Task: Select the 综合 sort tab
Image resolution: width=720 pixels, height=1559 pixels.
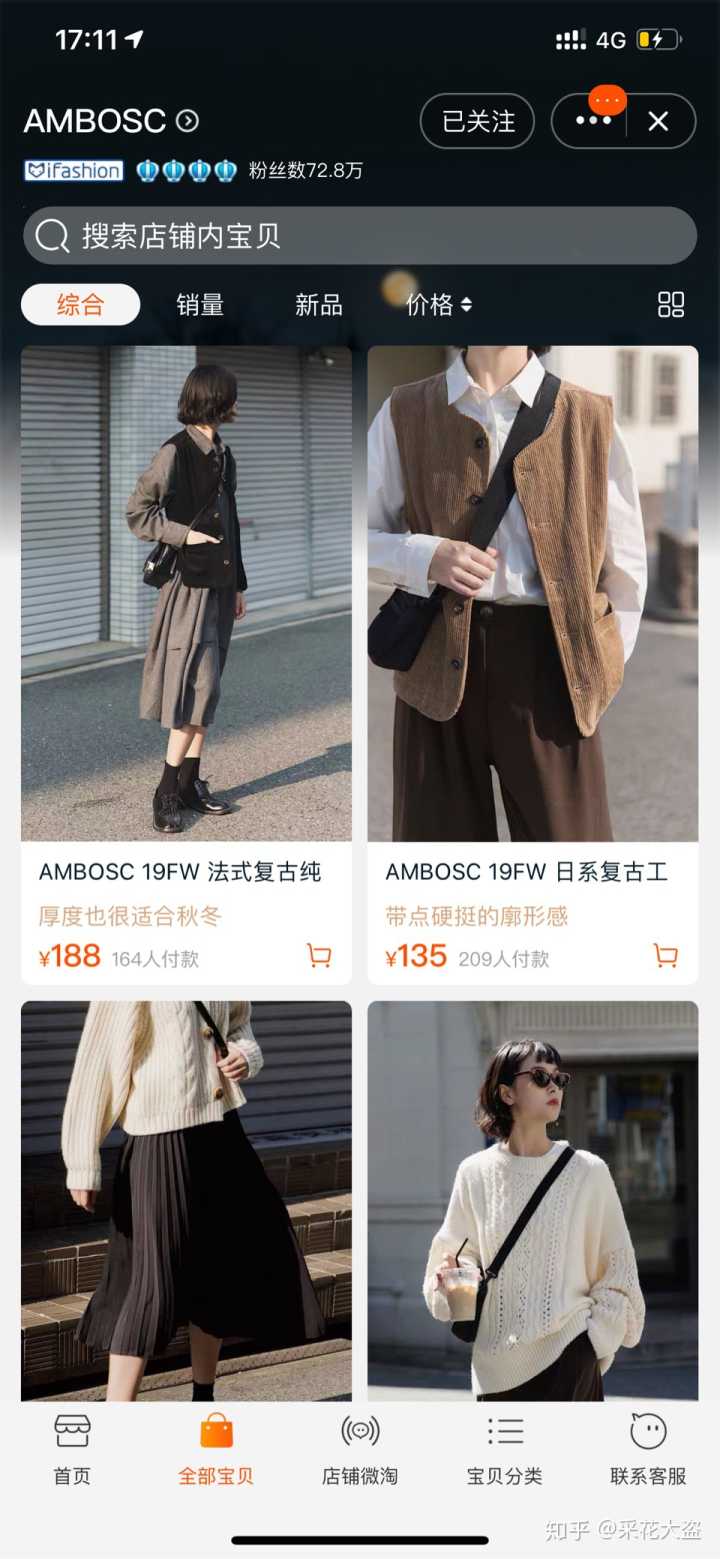Action: coord(80,305)
